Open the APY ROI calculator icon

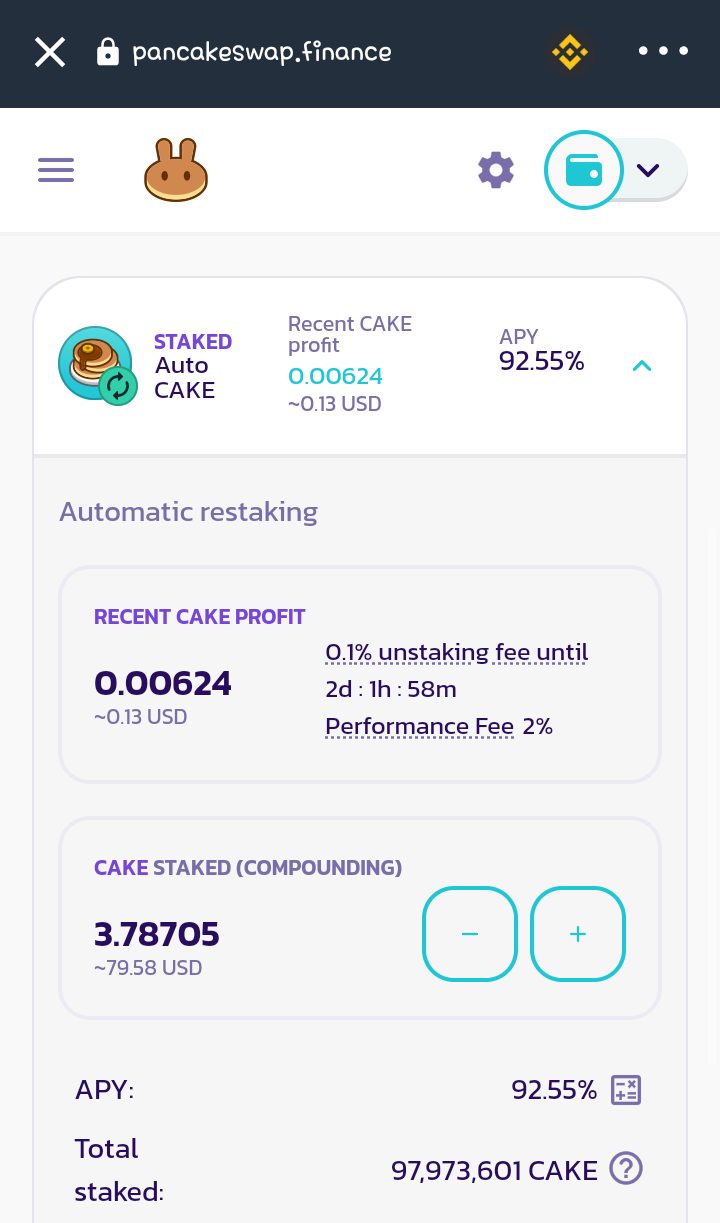pyautogui.click(x=626, y=1090)
